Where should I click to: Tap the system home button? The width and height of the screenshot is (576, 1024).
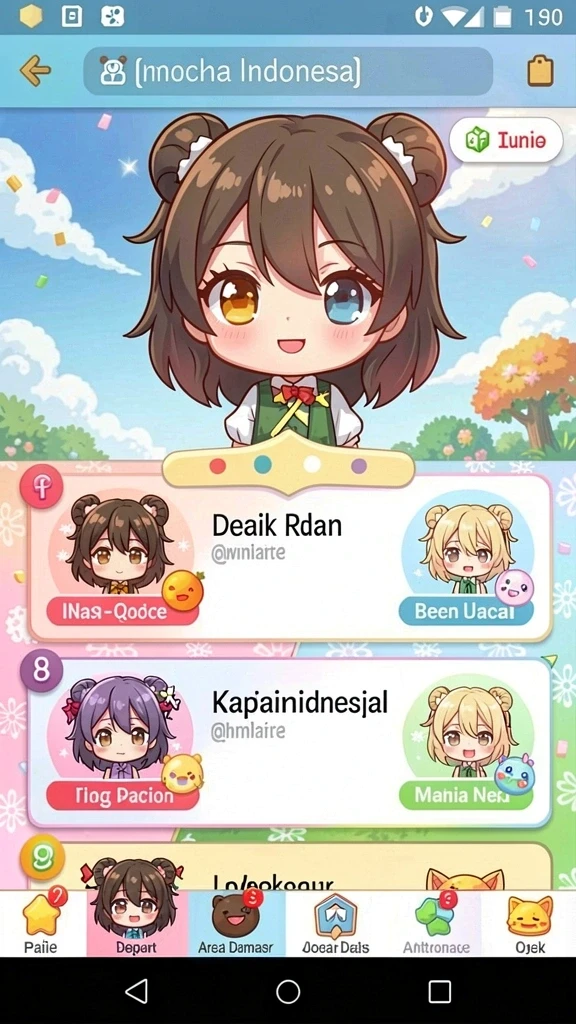(x=288, y=991)
